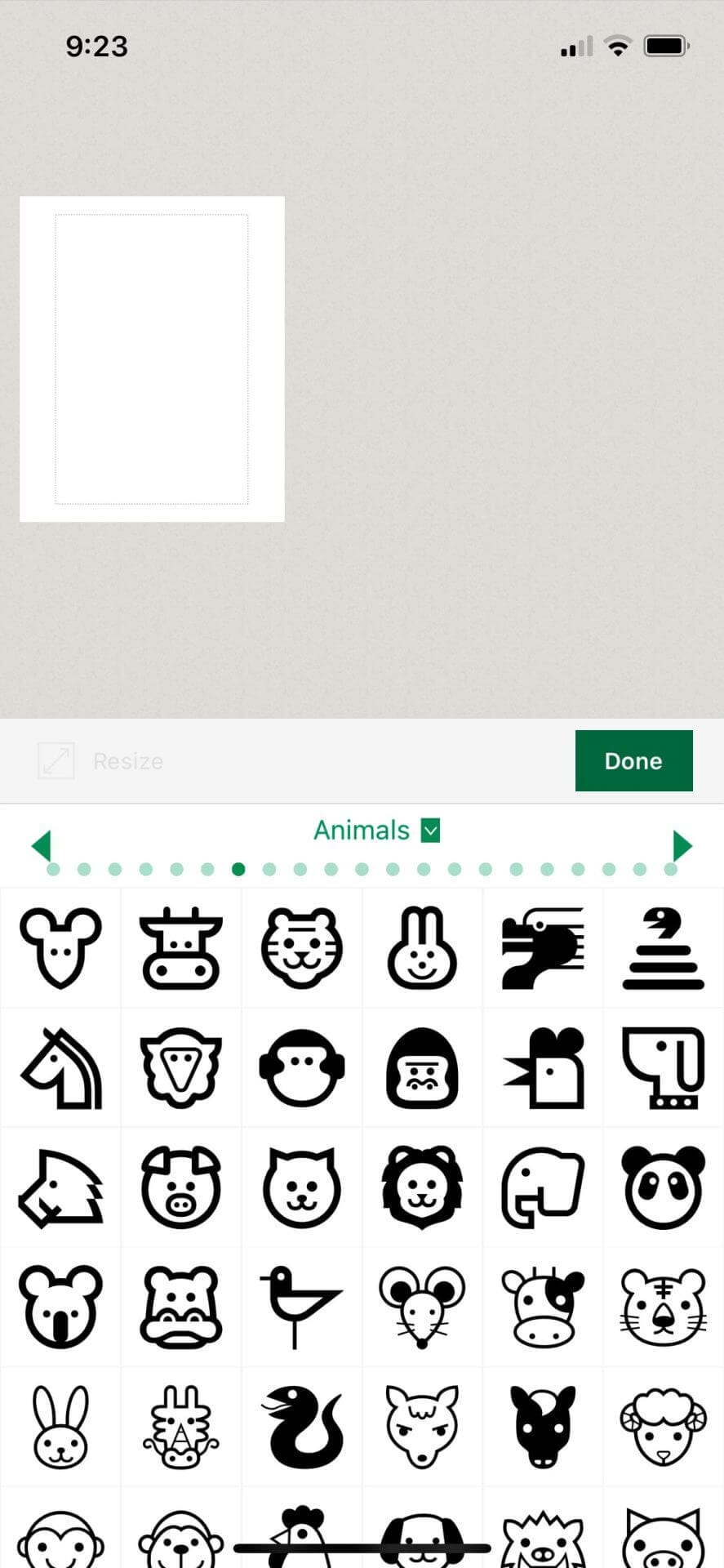Screen dimensions: 724x1568
Task: Select the pig face sticker
Action: (x=180, y=1187)
